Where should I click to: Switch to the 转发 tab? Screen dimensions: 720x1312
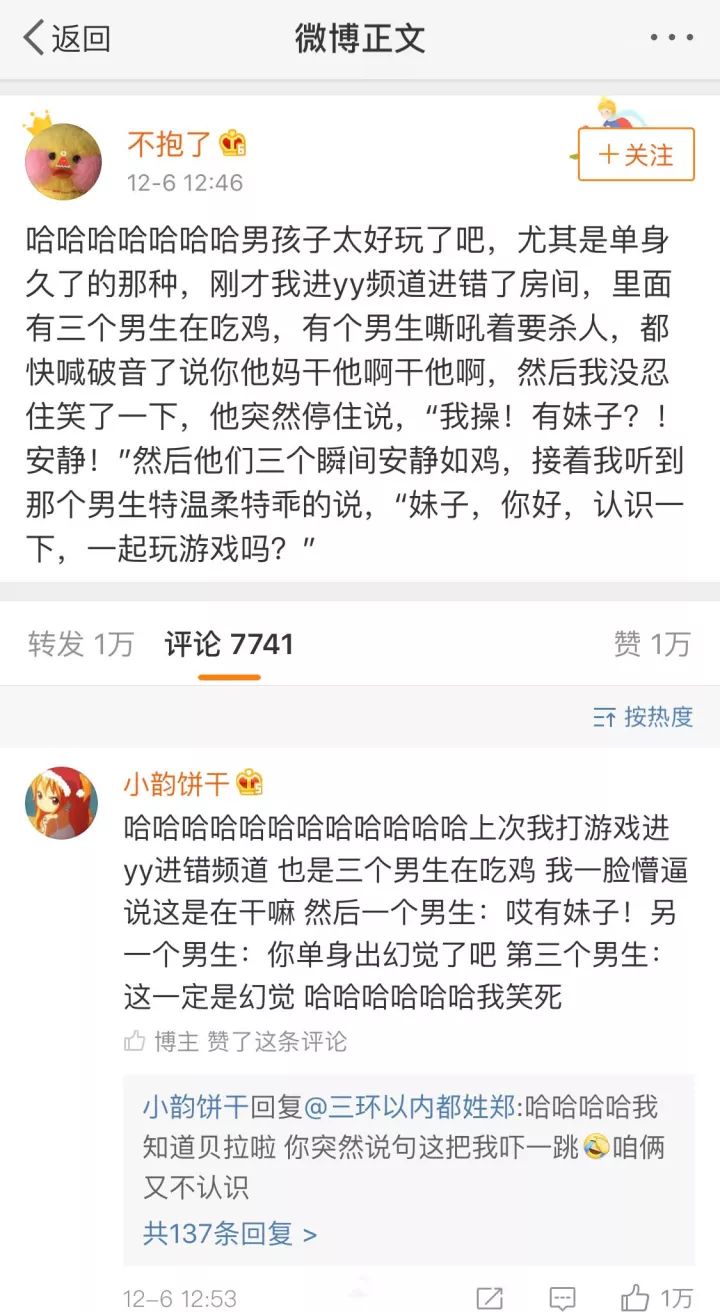81,645
